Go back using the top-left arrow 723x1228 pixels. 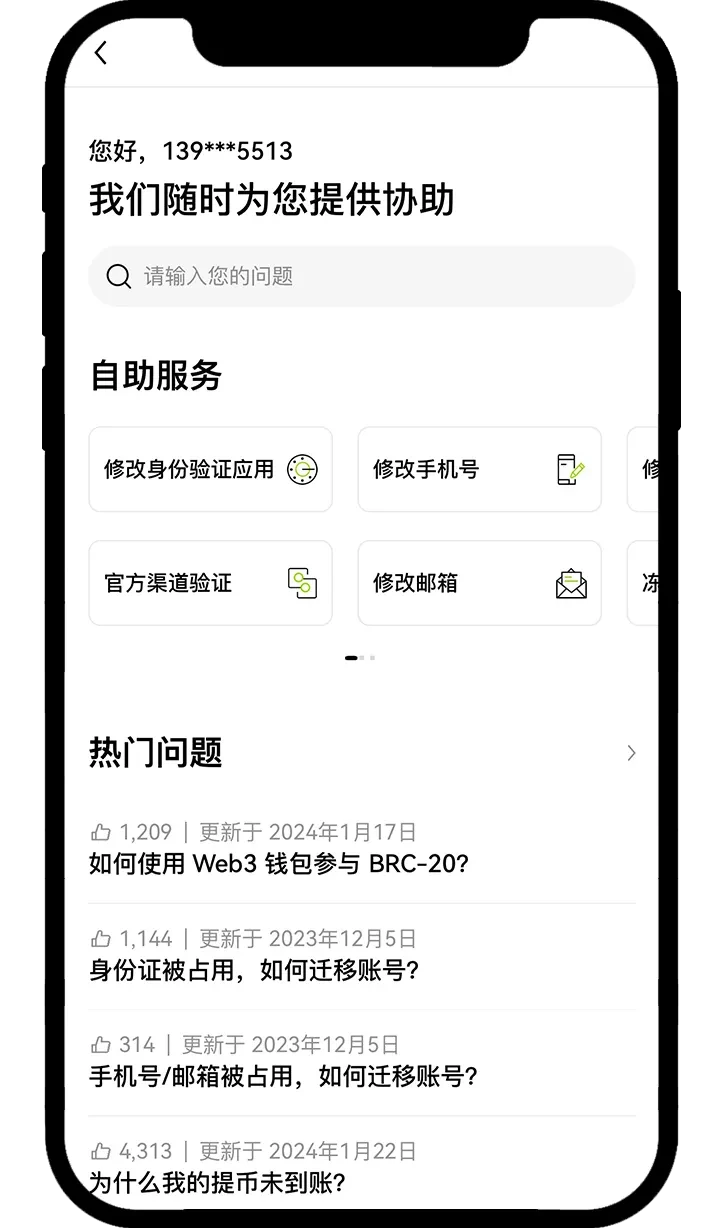click(x=100, y=53)
